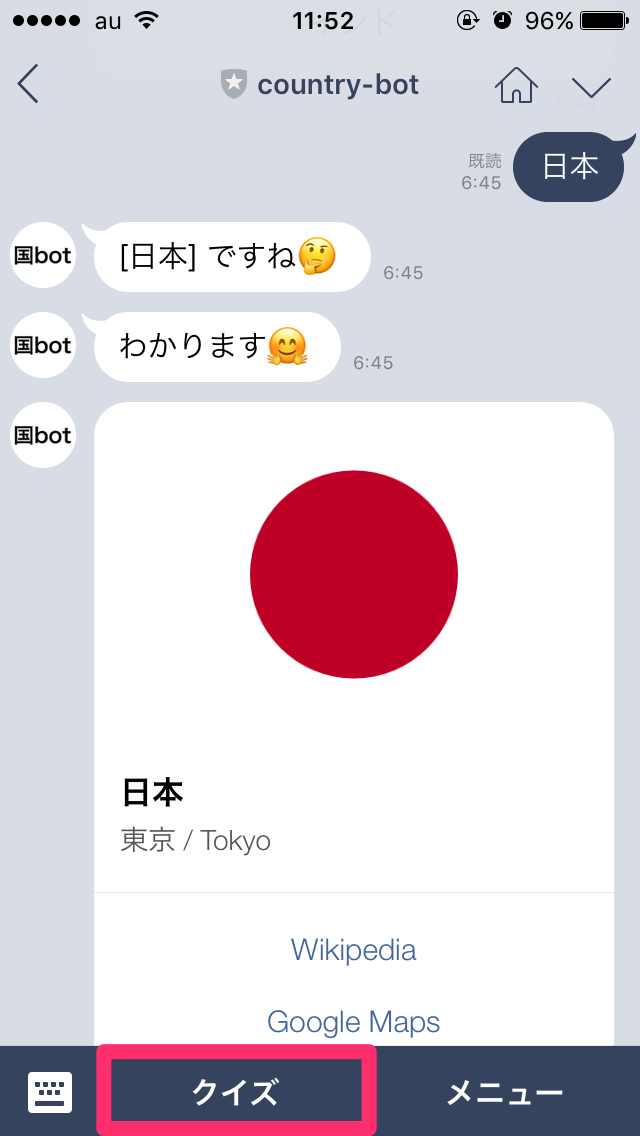Go back from the country-bot chat
Screen dimensions: 640x1136
pos(28,84)
